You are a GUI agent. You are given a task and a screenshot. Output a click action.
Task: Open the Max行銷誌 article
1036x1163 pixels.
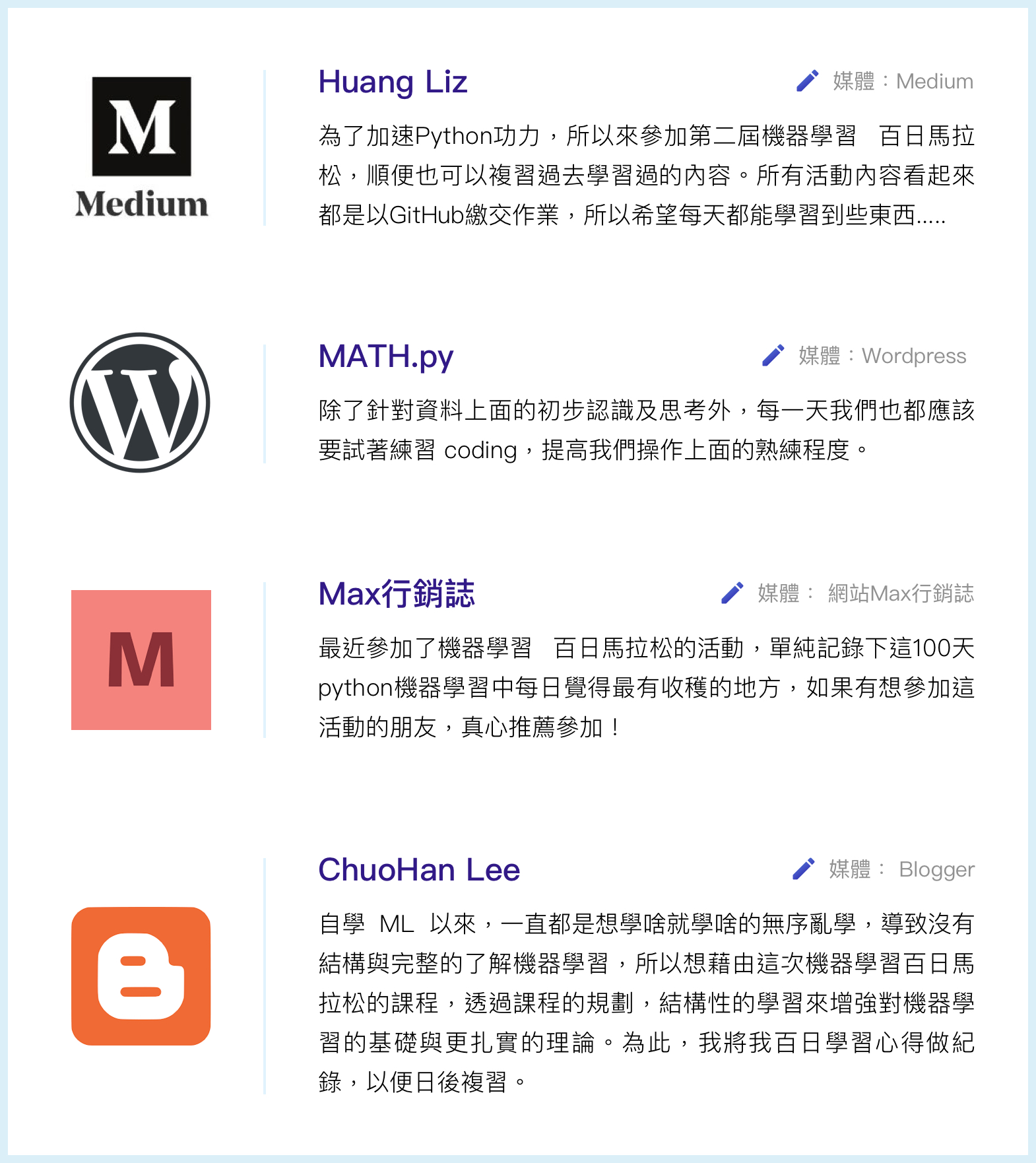click(397, 593)
